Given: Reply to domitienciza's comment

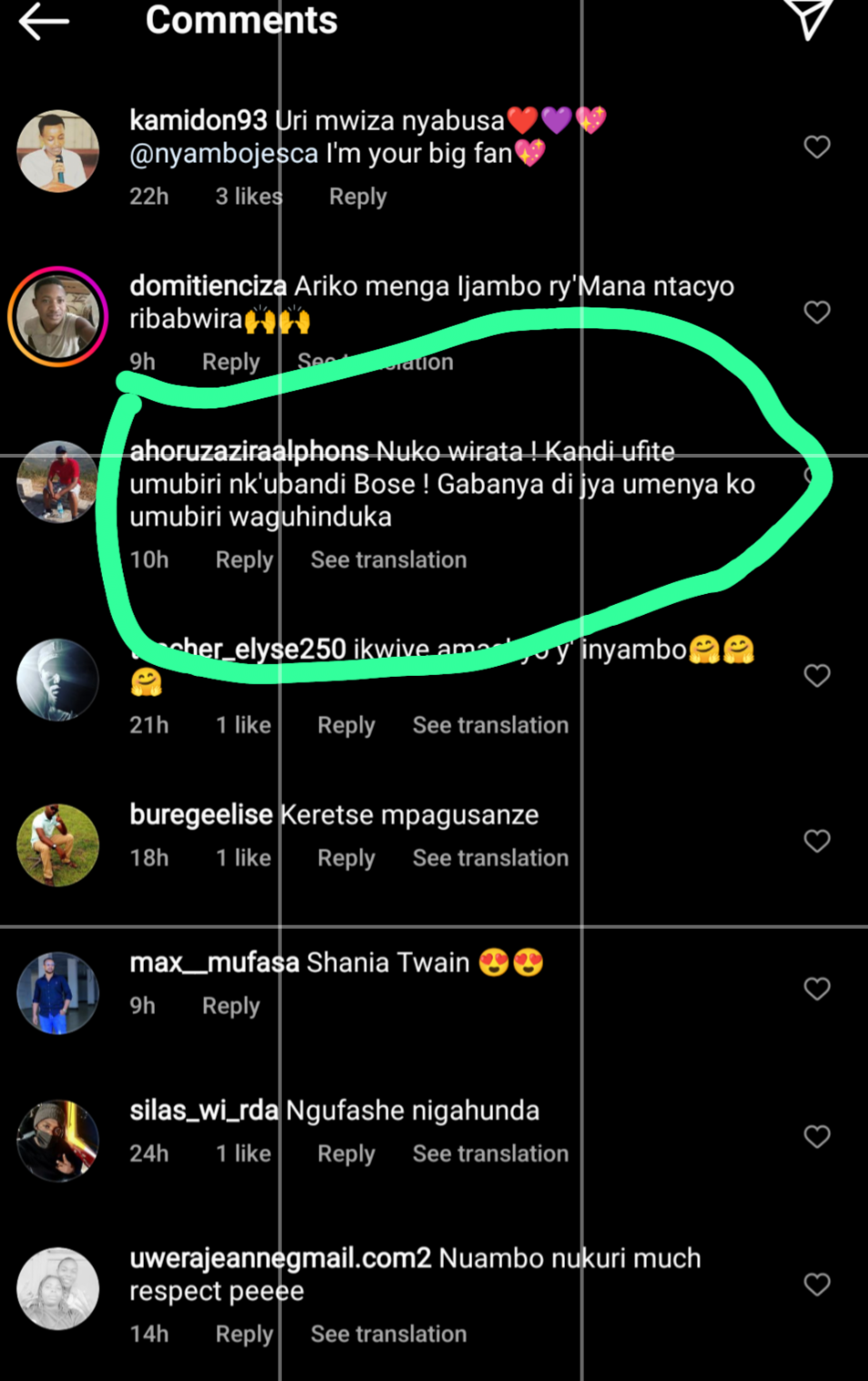Looking at the screenshot, I should tap(231, 362).
